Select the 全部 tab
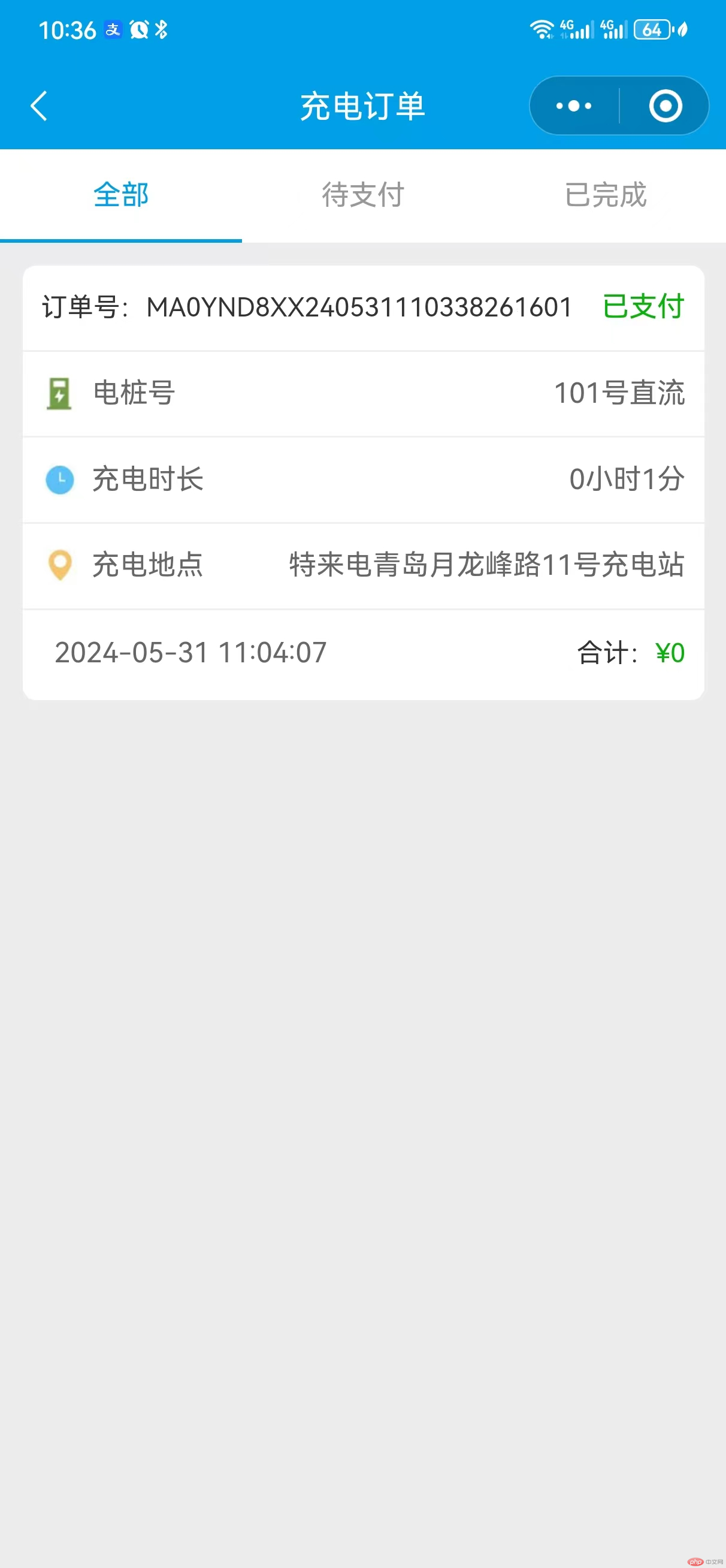The height and width of the screenshot is (1568, 726). pyautogui.click(x=121, y=195)
